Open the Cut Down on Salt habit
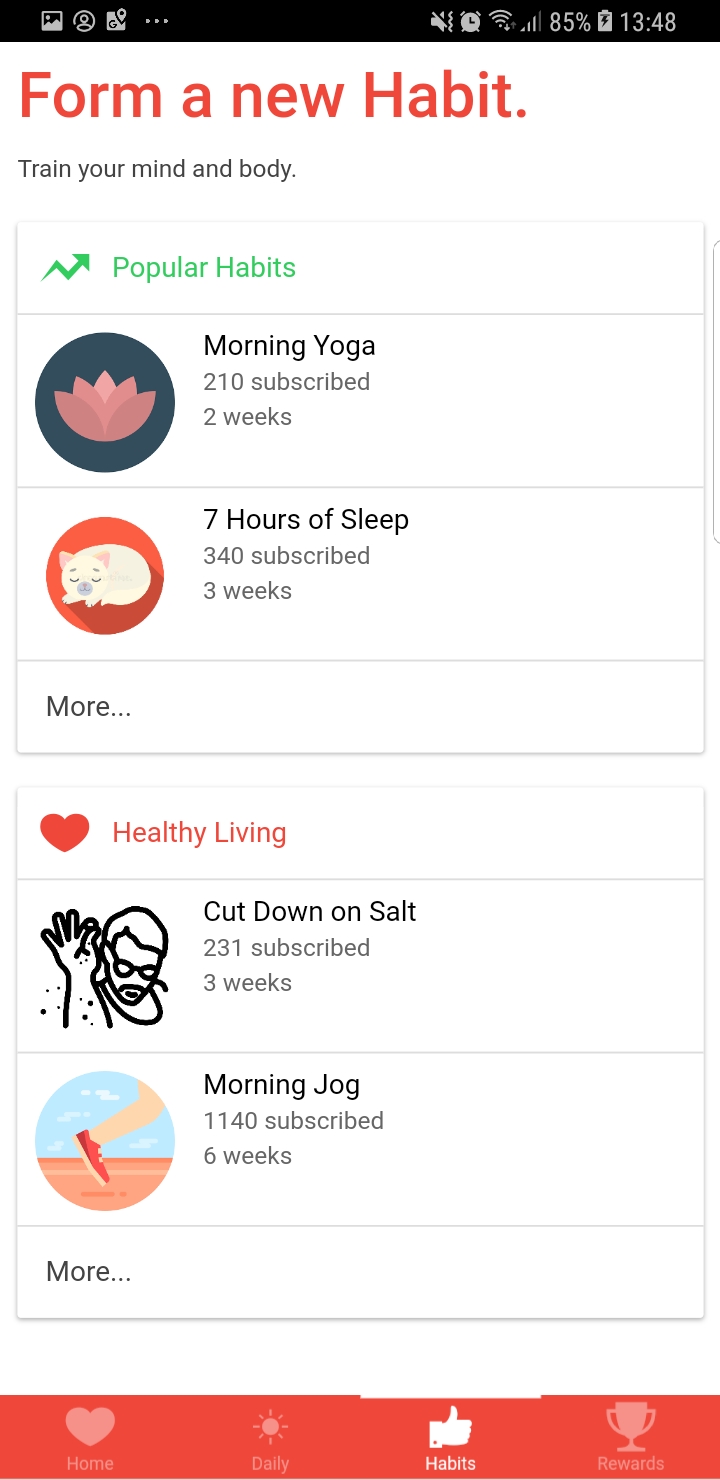 pos(360,966)
